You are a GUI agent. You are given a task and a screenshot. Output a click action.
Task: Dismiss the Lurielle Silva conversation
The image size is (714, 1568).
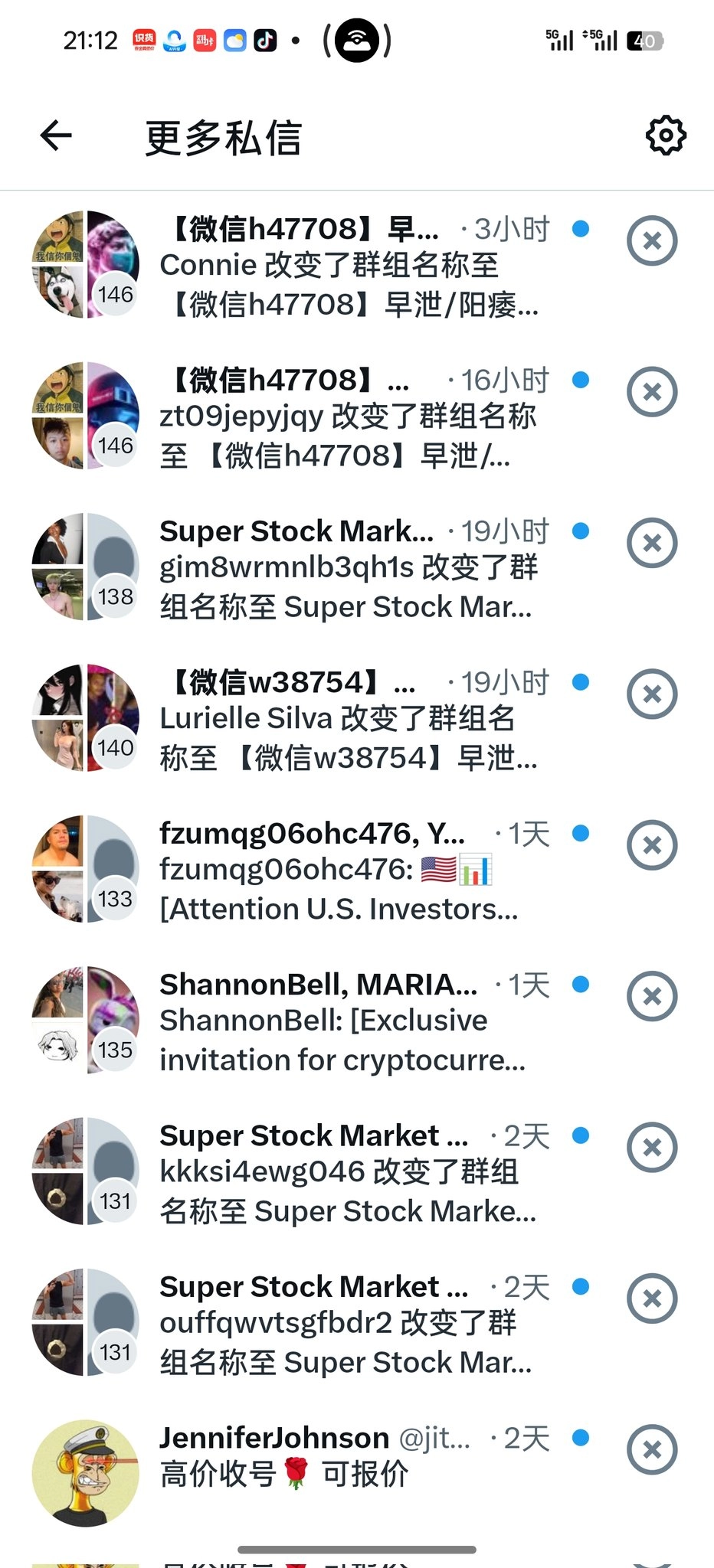coord(651,694)
